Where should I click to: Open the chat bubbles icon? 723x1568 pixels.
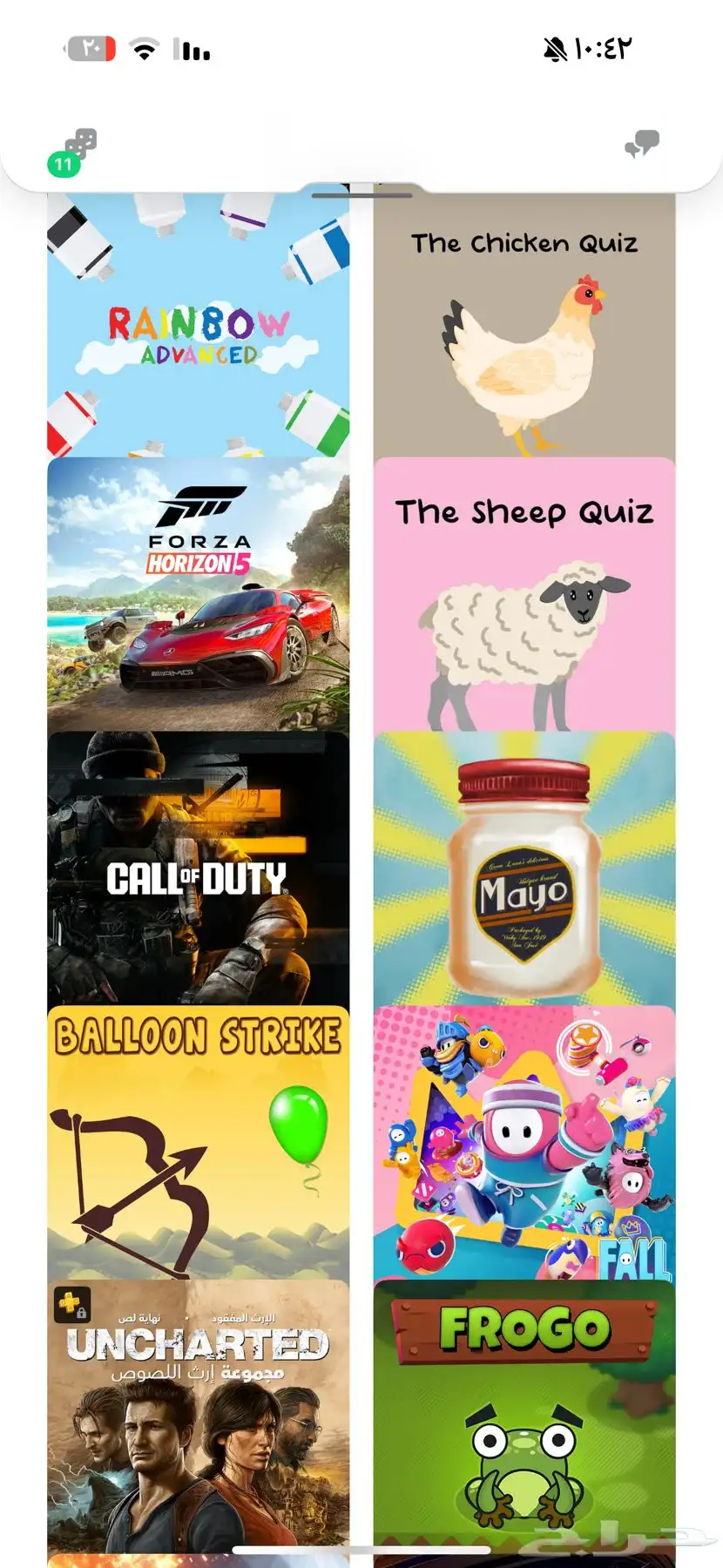[x=642, y=144]
